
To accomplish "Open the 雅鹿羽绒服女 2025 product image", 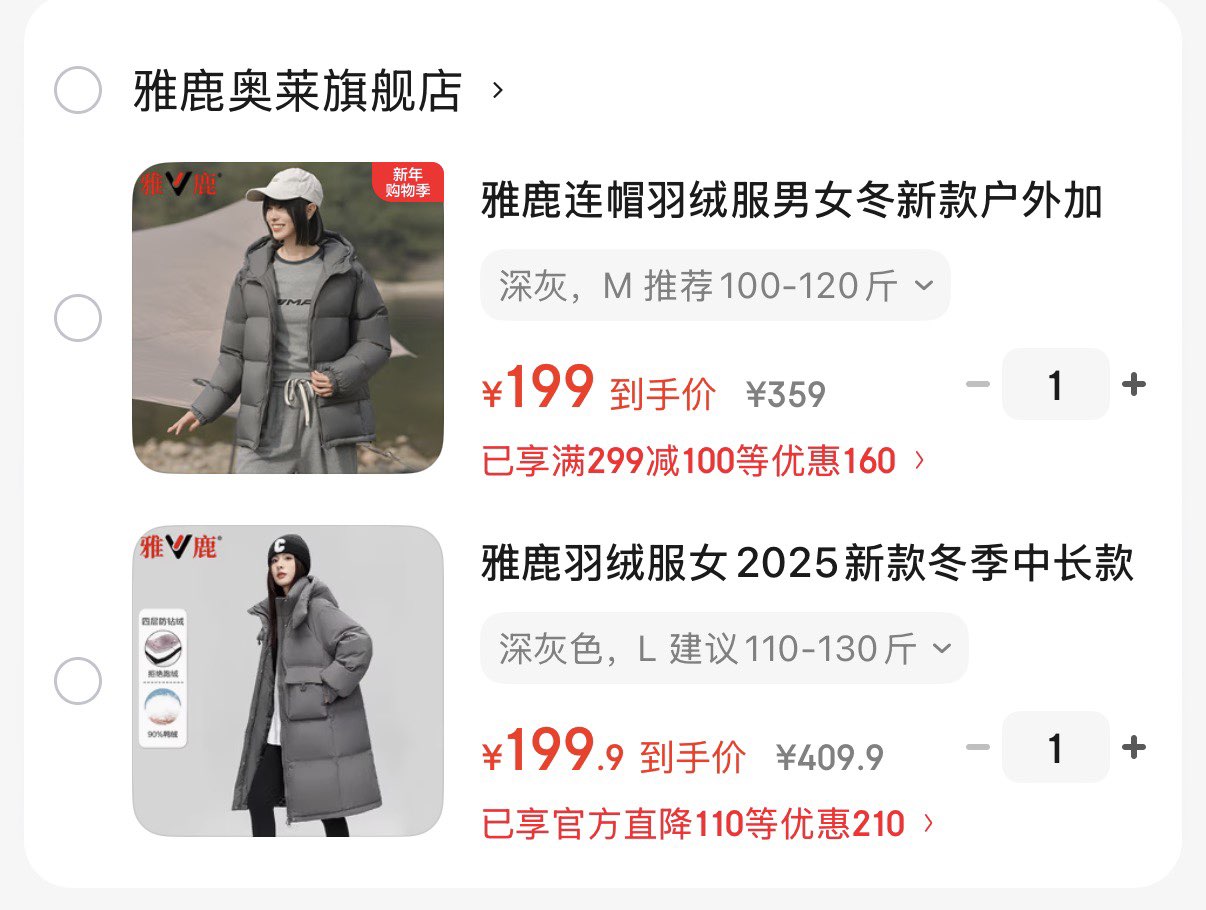I will point(288,681).
